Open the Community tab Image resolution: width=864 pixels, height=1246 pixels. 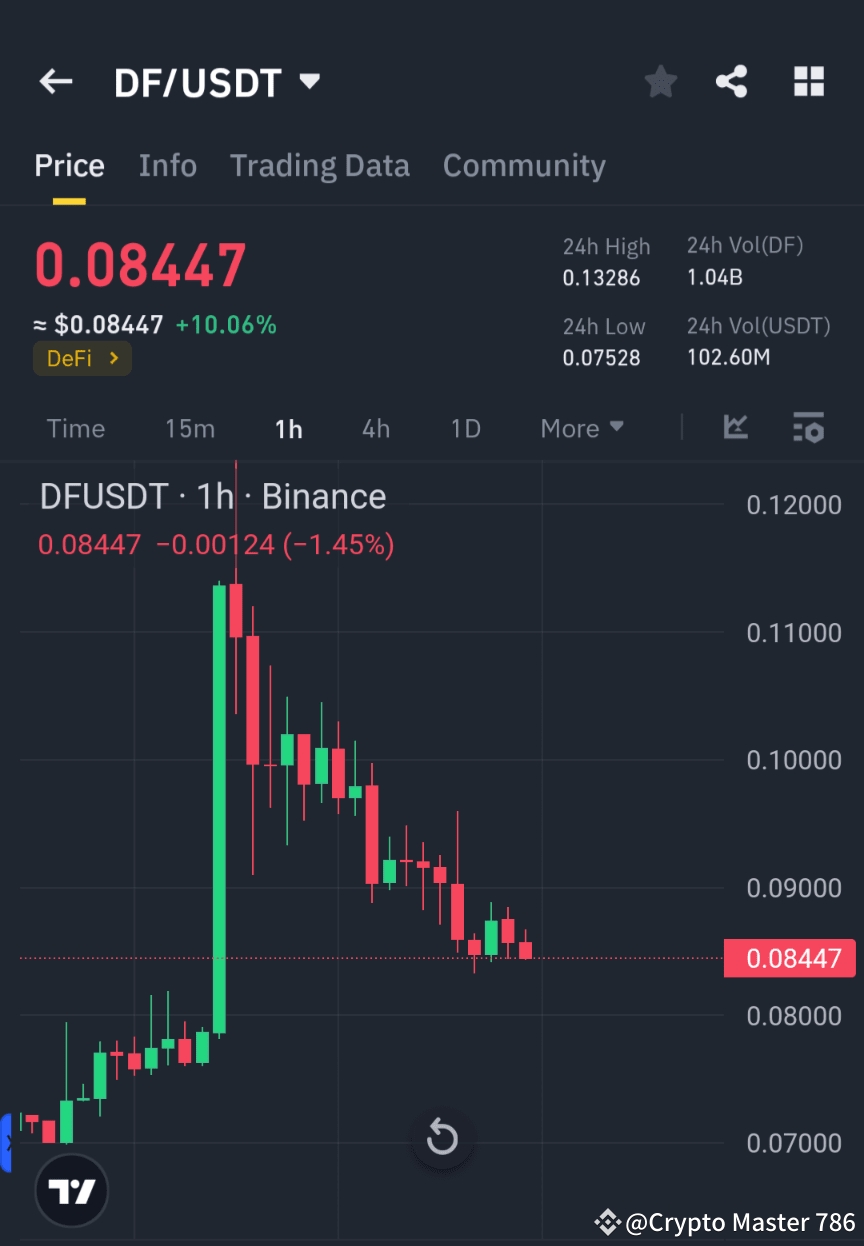(524, 165)
